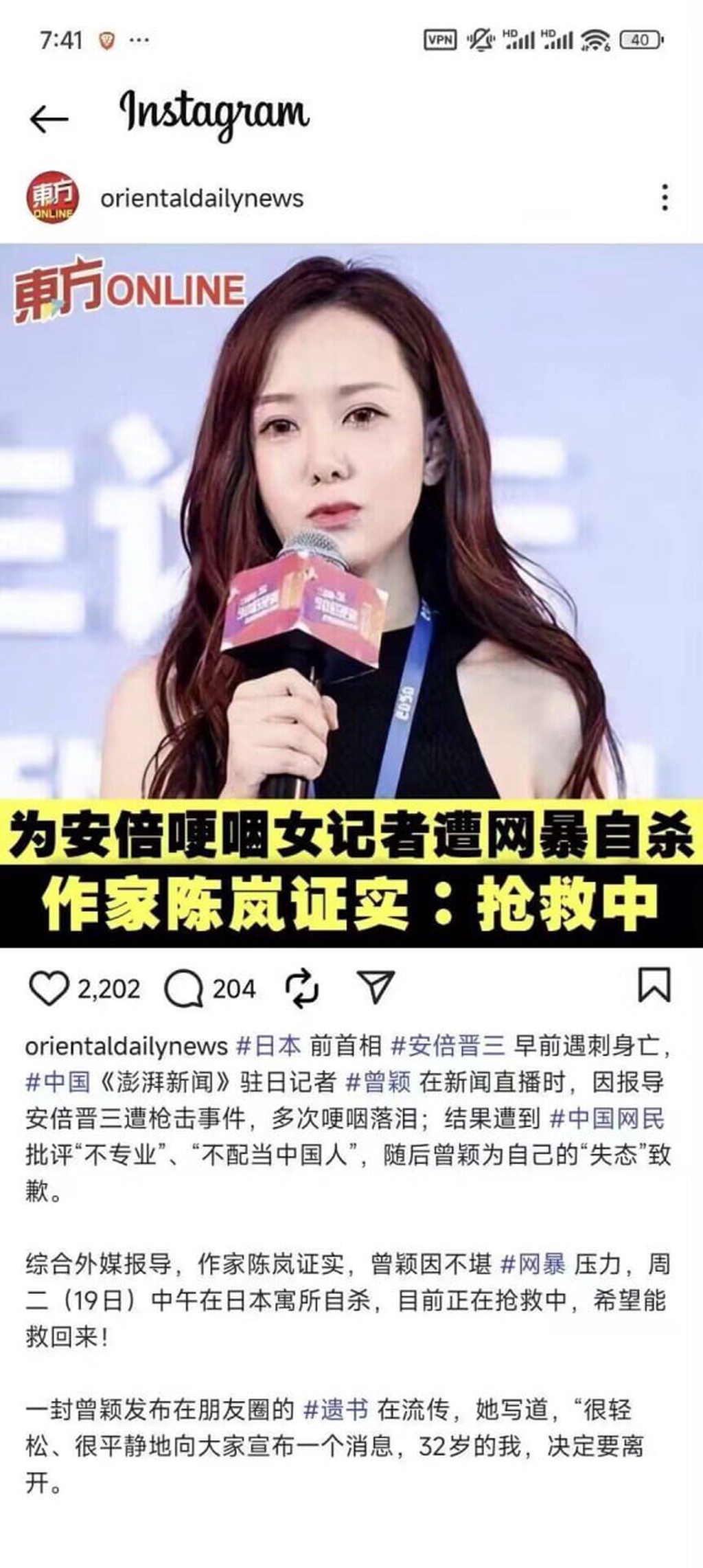Open orientaldailynews profile avatar

pyautogui.click(x=53, y=198)
